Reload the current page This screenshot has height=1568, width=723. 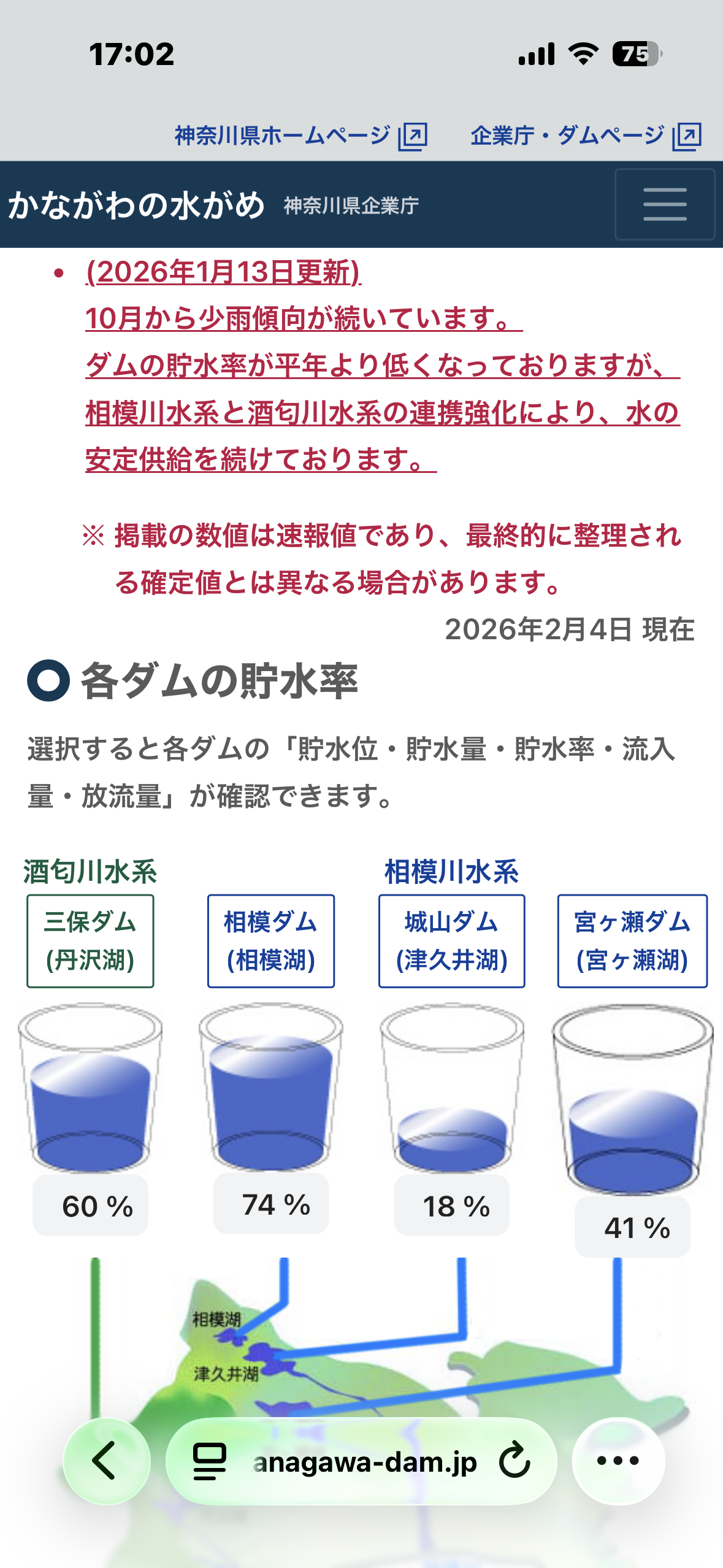[x=514, y=1461]
